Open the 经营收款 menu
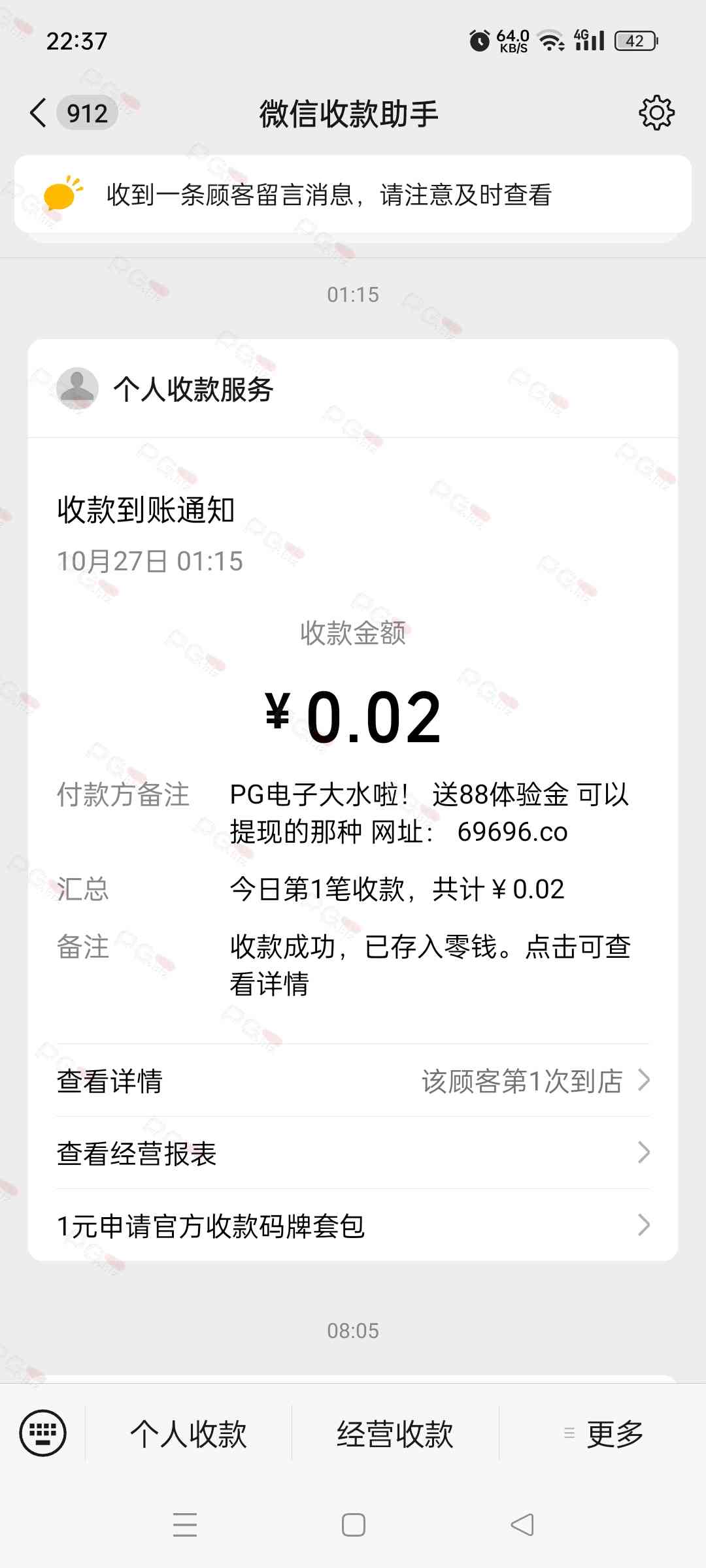 point(395,1434)
